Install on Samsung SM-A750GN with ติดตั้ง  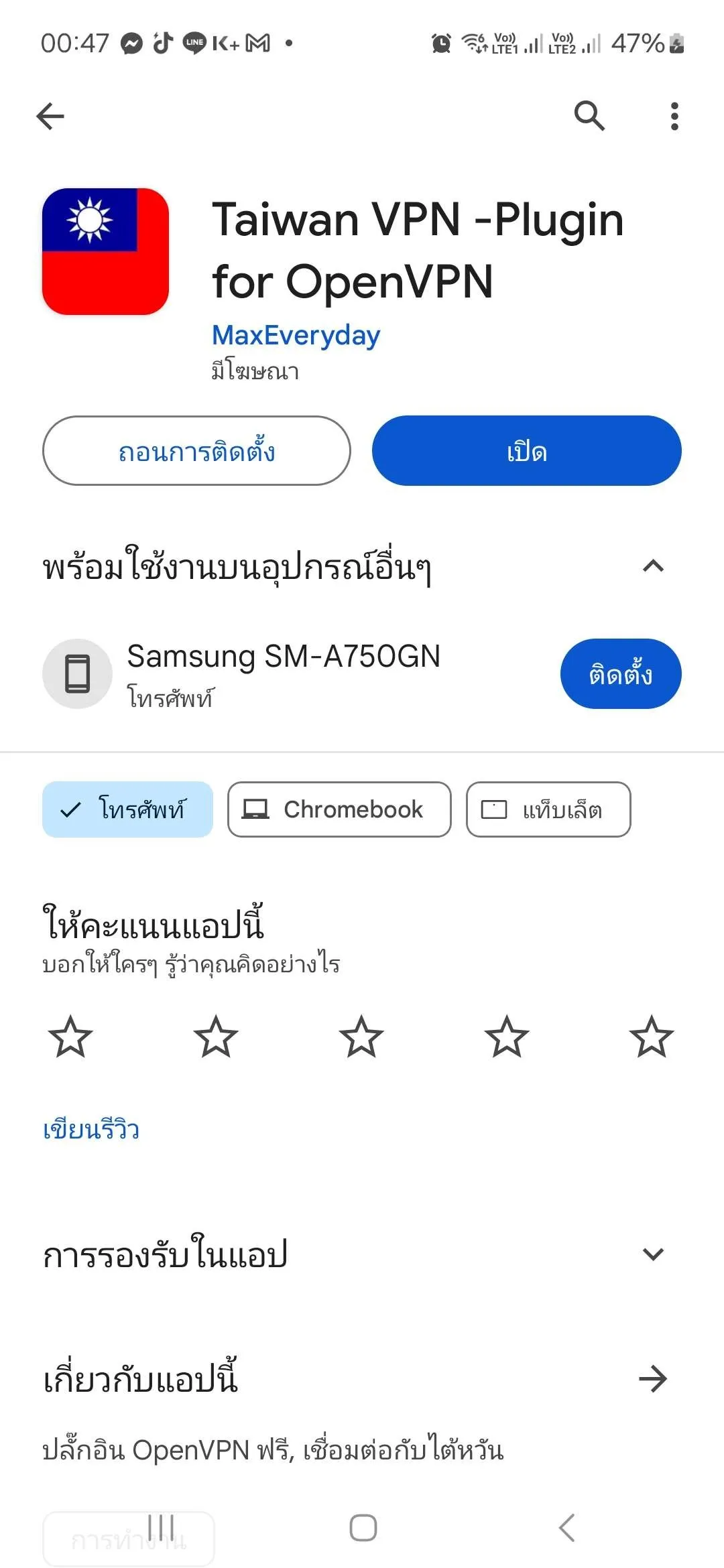(621, 674)
